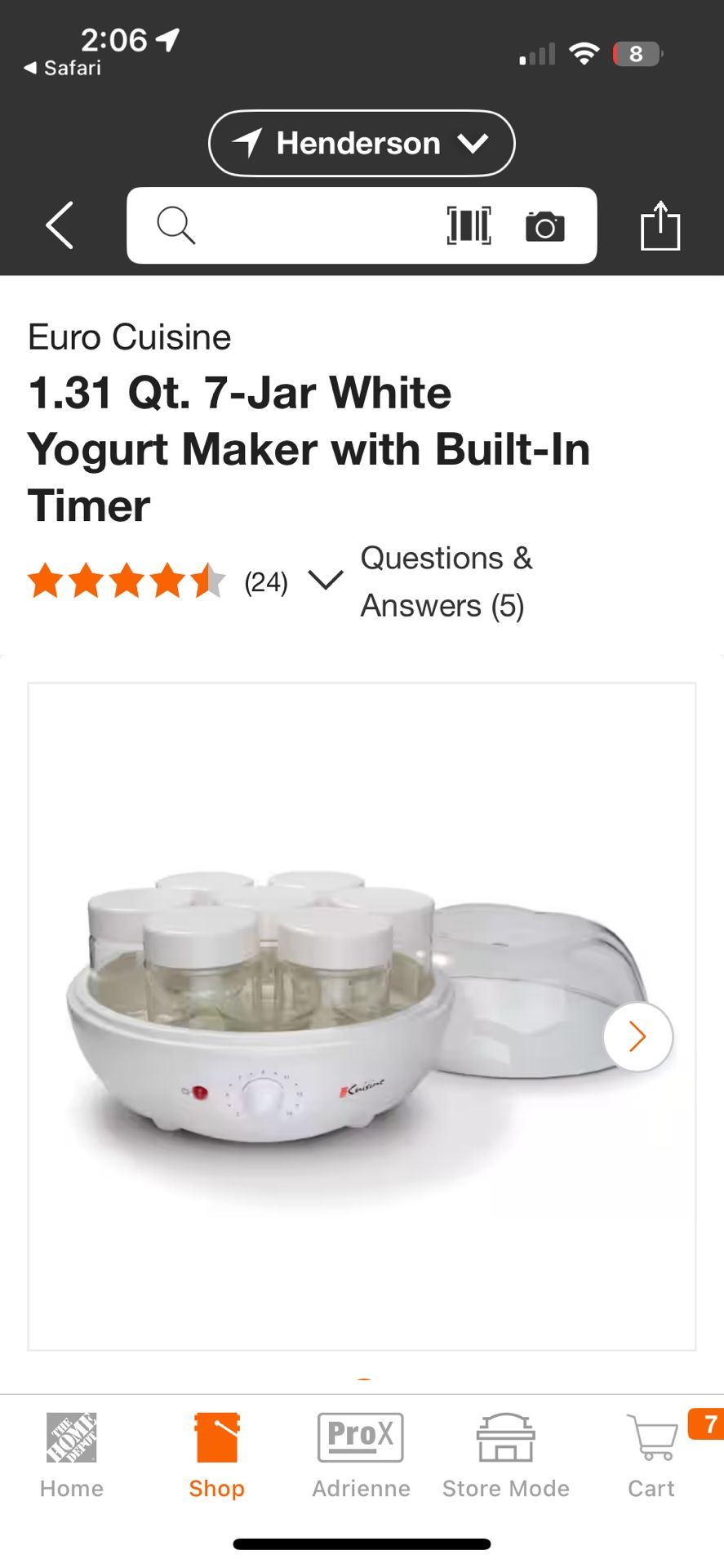Open the Henderson store selector

[x=362, y=144]
